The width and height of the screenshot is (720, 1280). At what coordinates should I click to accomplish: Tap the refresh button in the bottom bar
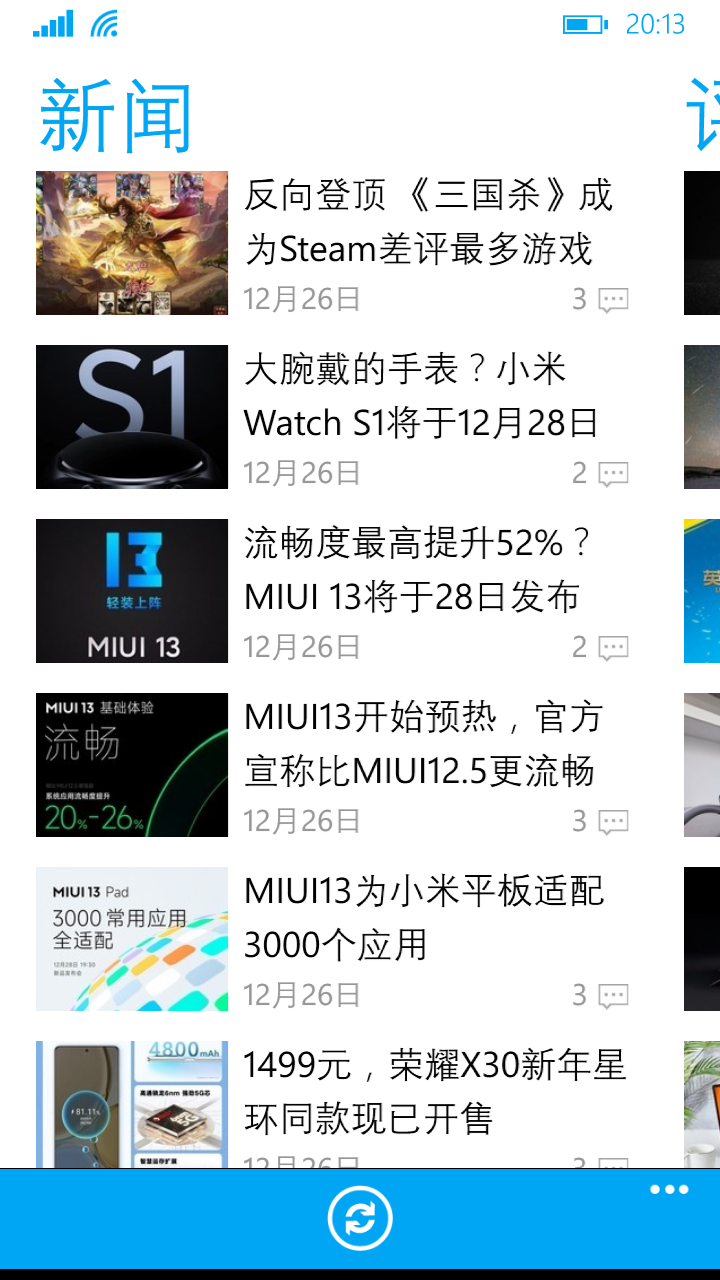point(360,1219)
